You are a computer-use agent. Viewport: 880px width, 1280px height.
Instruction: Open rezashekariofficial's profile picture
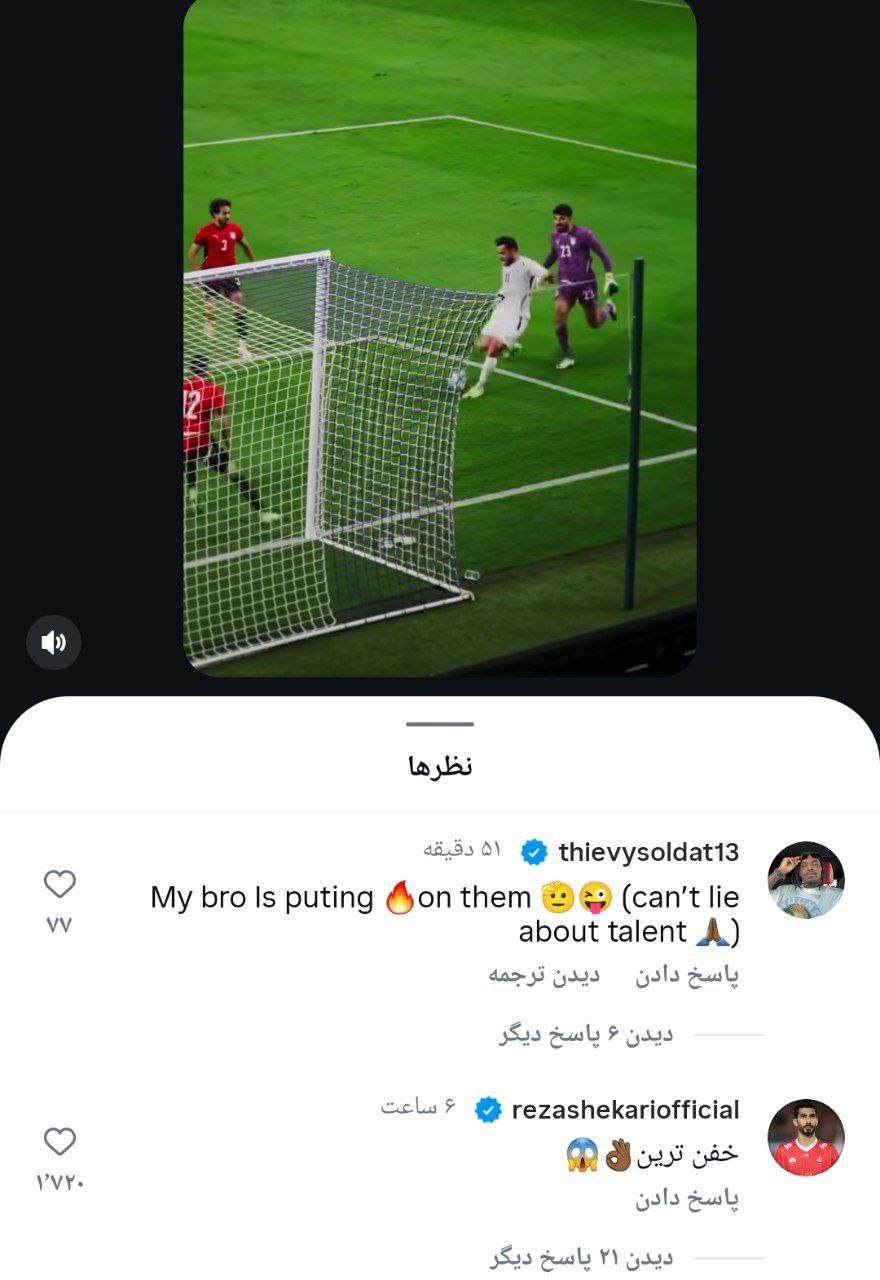(x=805, y=1137)
